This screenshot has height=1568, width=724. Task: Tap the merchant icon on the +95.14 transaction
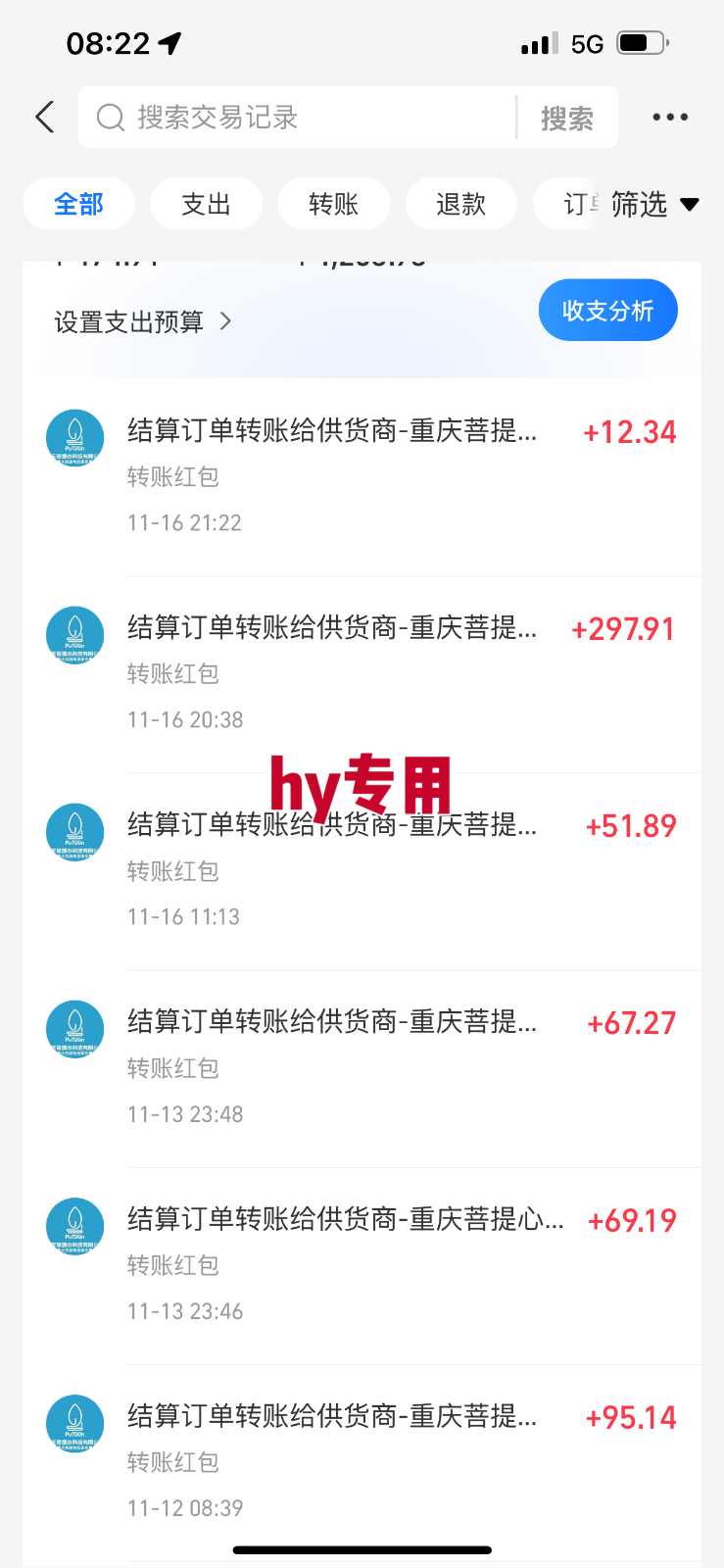coord(74,1424)
